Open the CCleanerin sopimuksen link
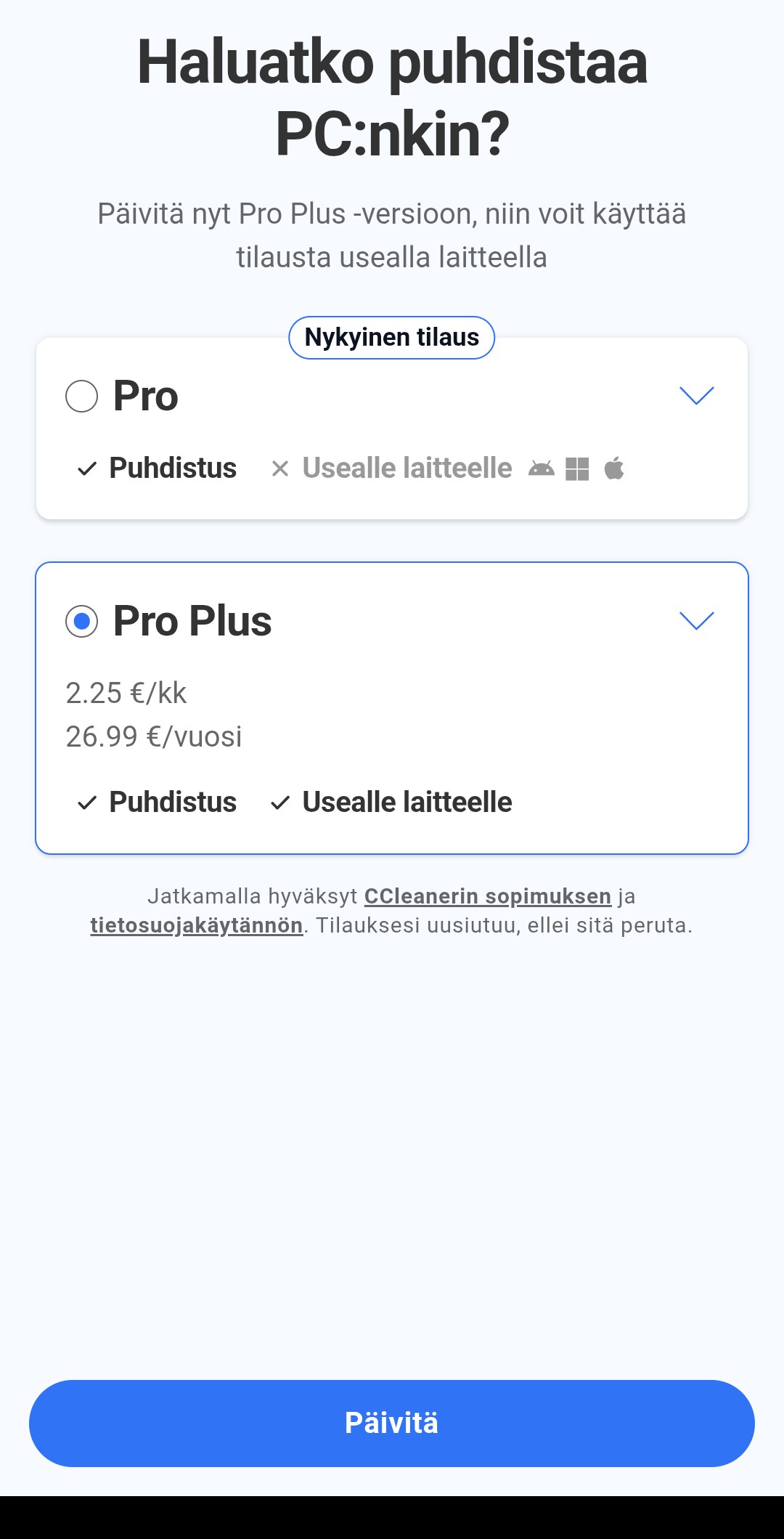Image resolution: width=784 pixels, height=1539 pixels. tap(487, 896)
